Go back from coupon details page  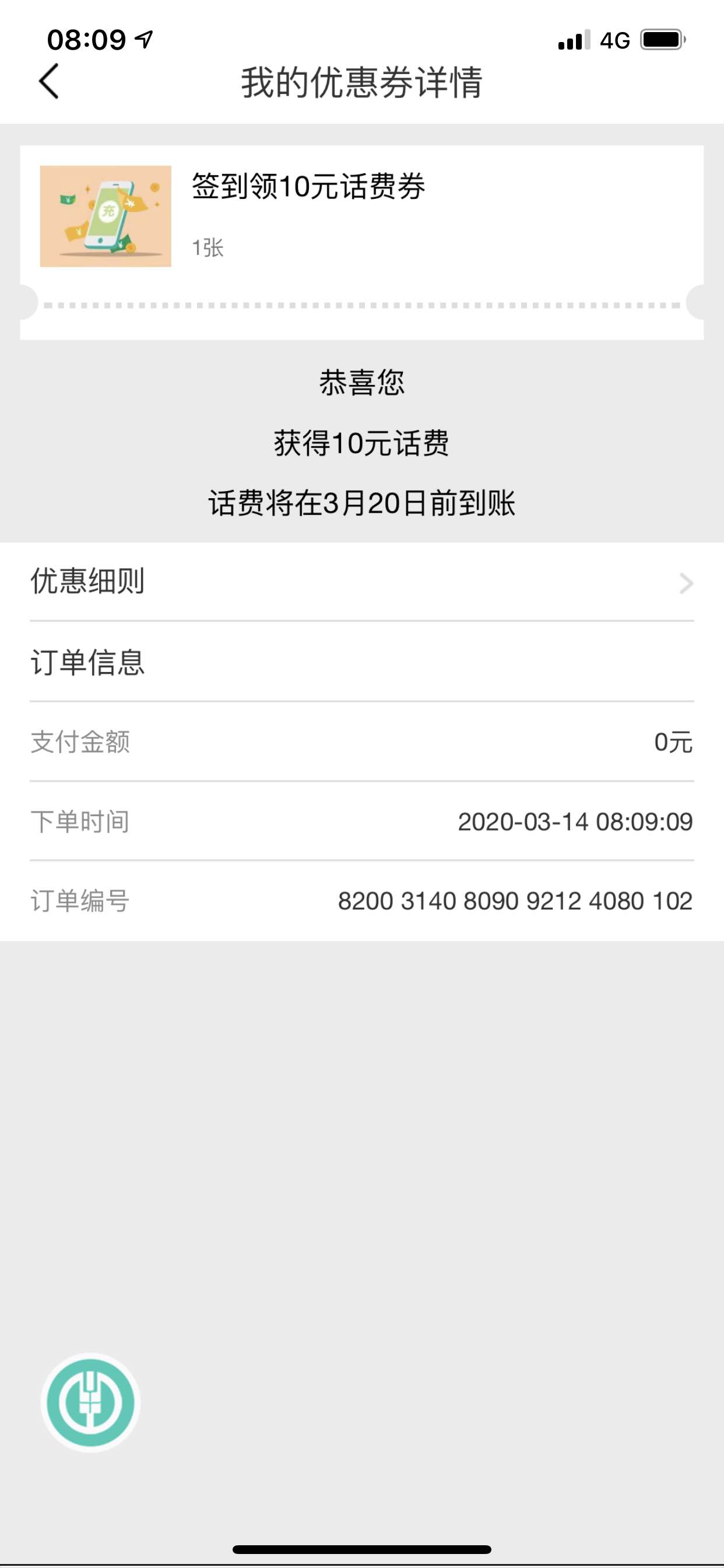(48, 82)
